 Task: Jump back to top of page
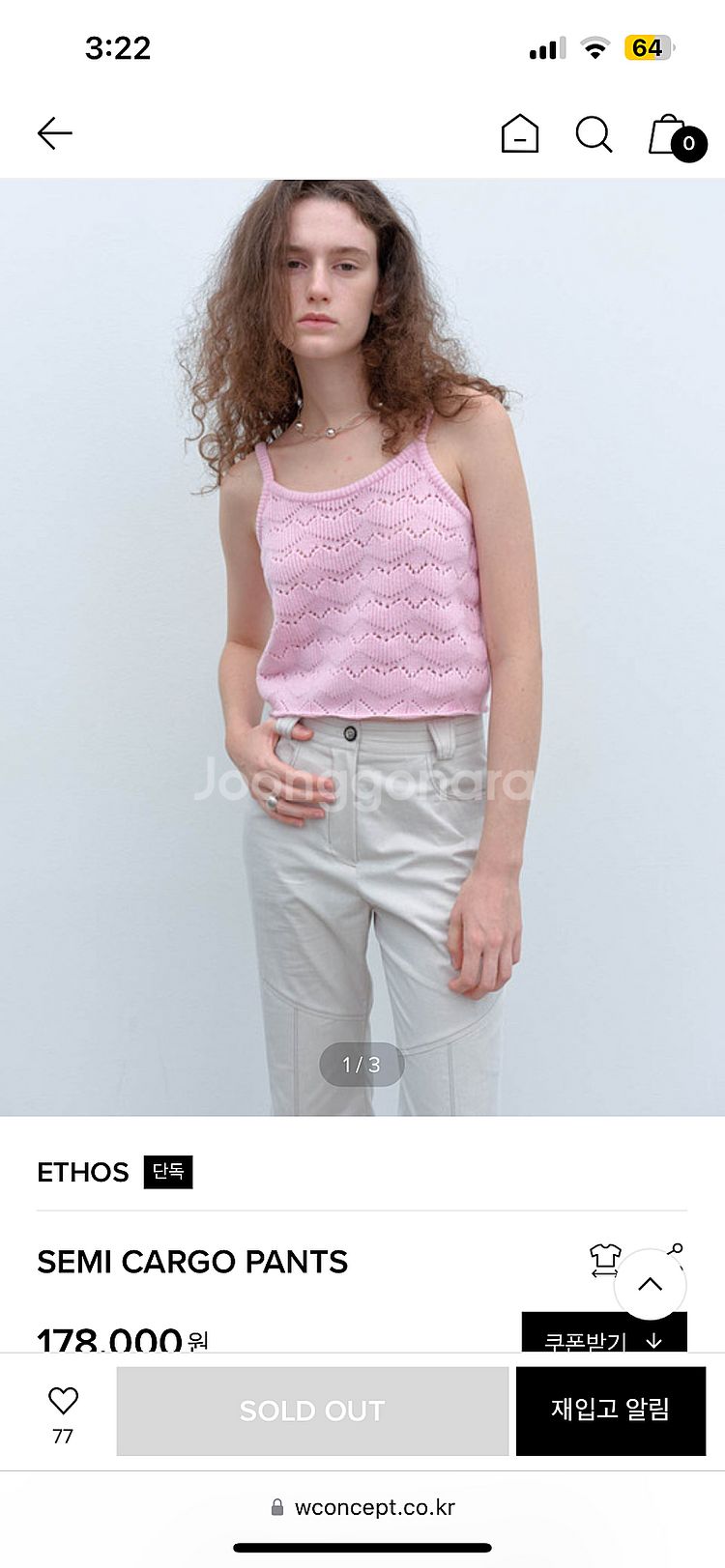(651, 1284)
